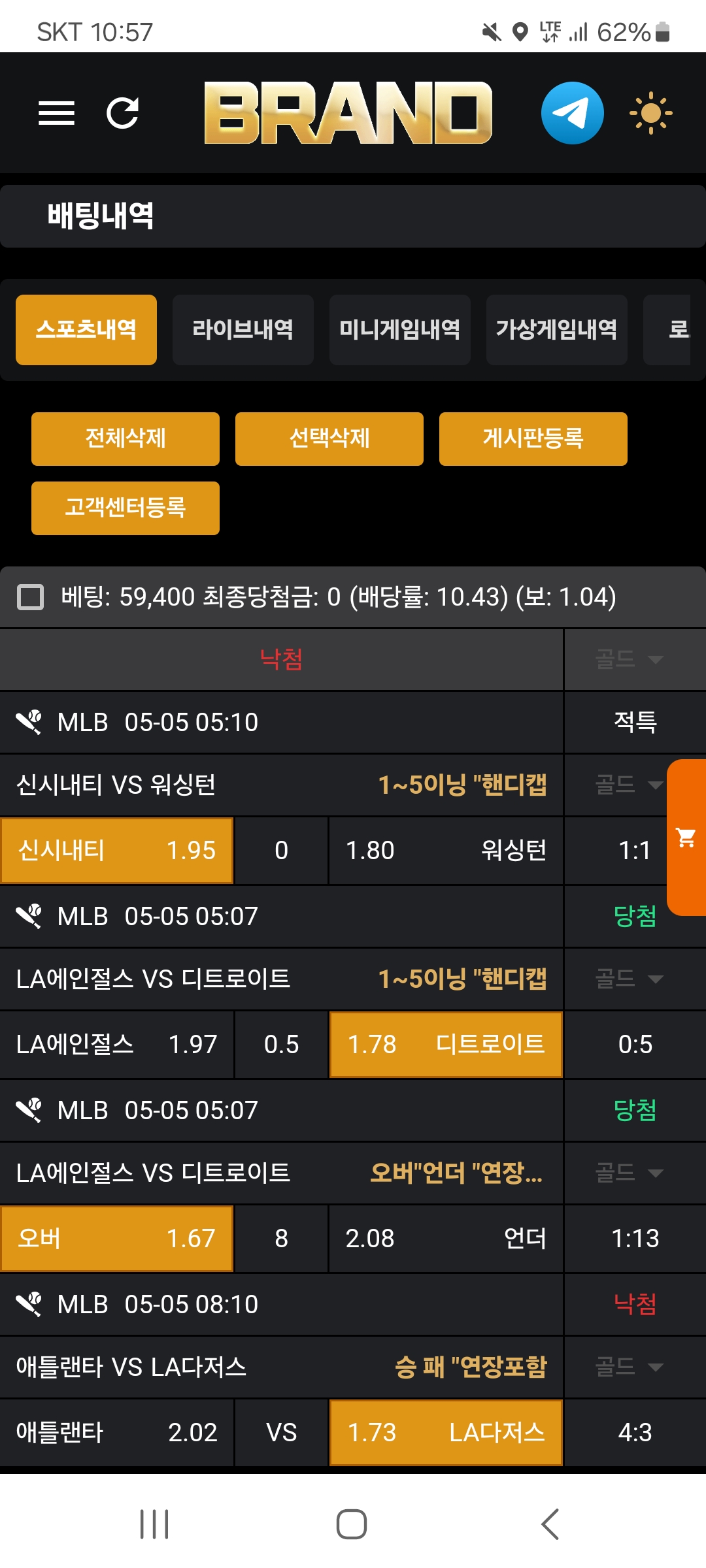The height and width of the screenshot is (1568, 706).
Task: Select the 스포츠내역 tab
Action: coord(86,329)
